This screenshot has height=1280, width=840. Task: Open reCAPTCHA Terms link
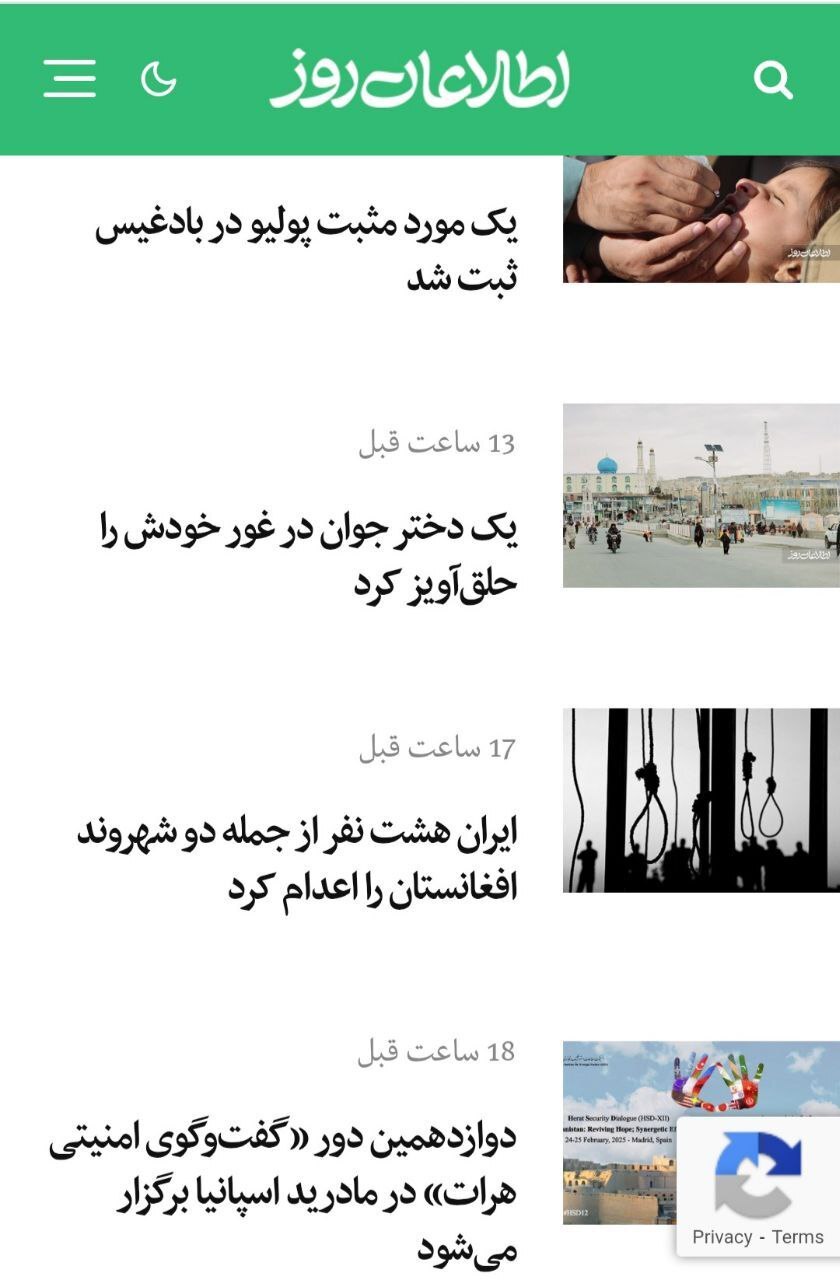798,1237
